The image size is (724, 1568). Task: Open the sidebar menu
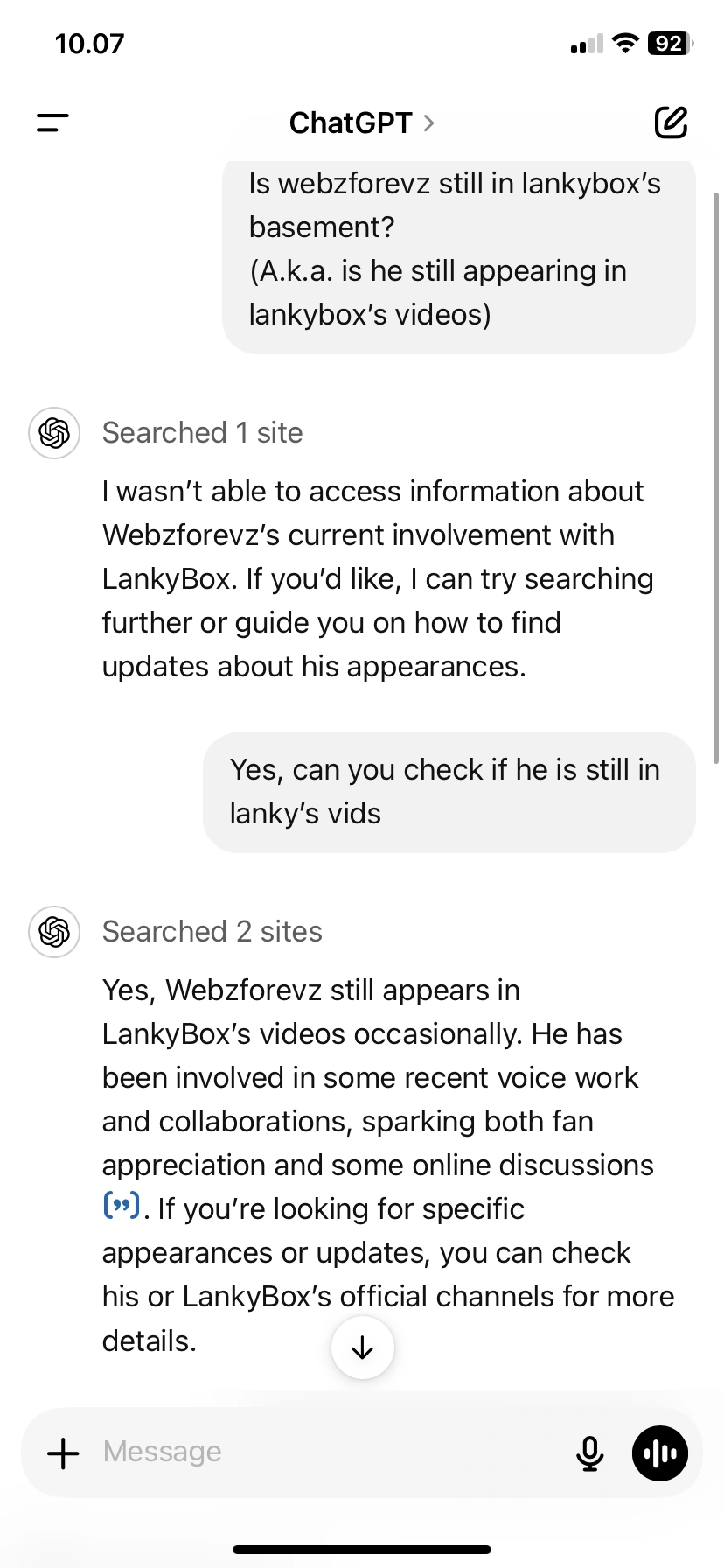(x=52, y=122)
